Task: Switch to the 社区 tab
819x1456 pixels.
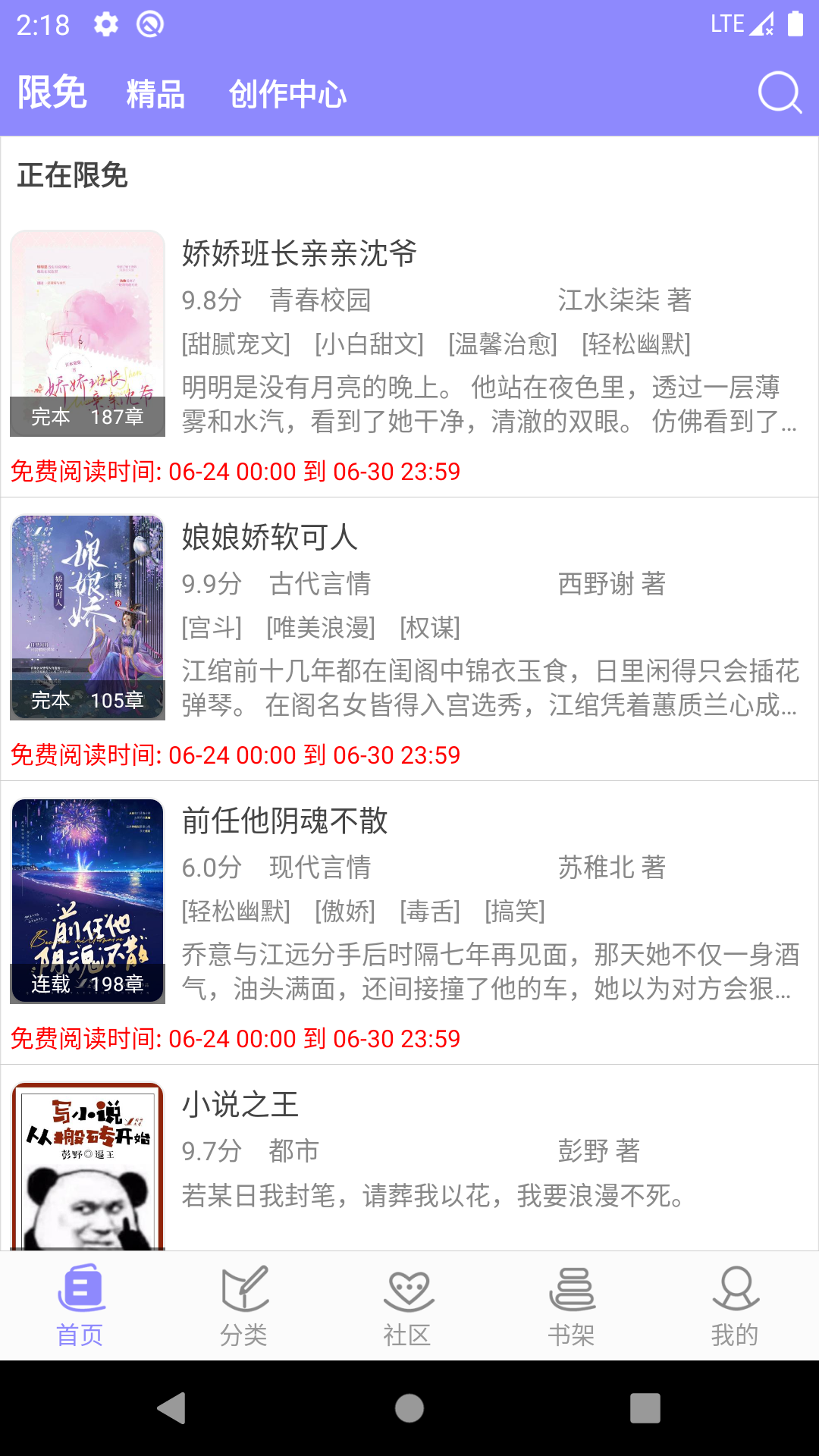Action: tap(408, 1305)
